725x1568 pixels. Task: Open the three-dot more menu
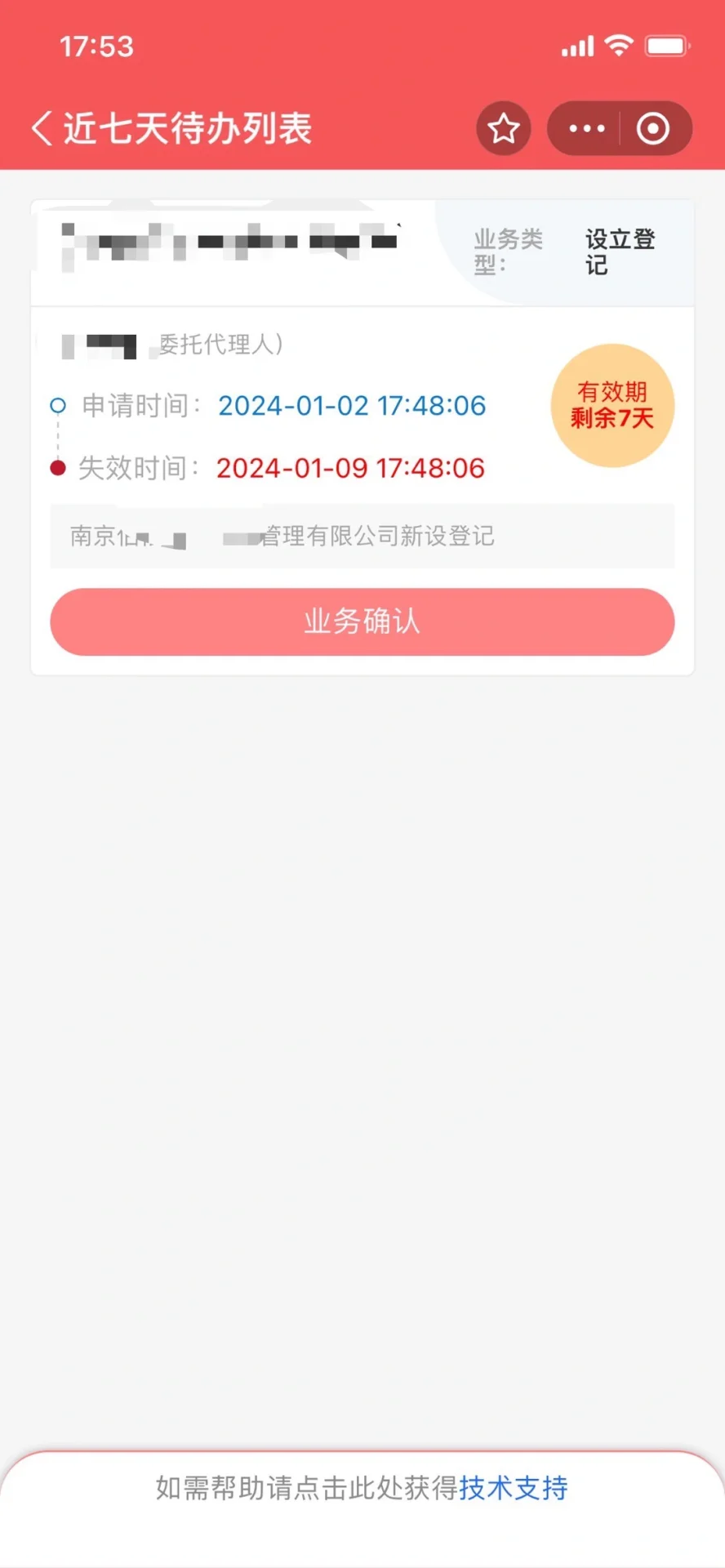pyautogui.click(x=586, y=129)
